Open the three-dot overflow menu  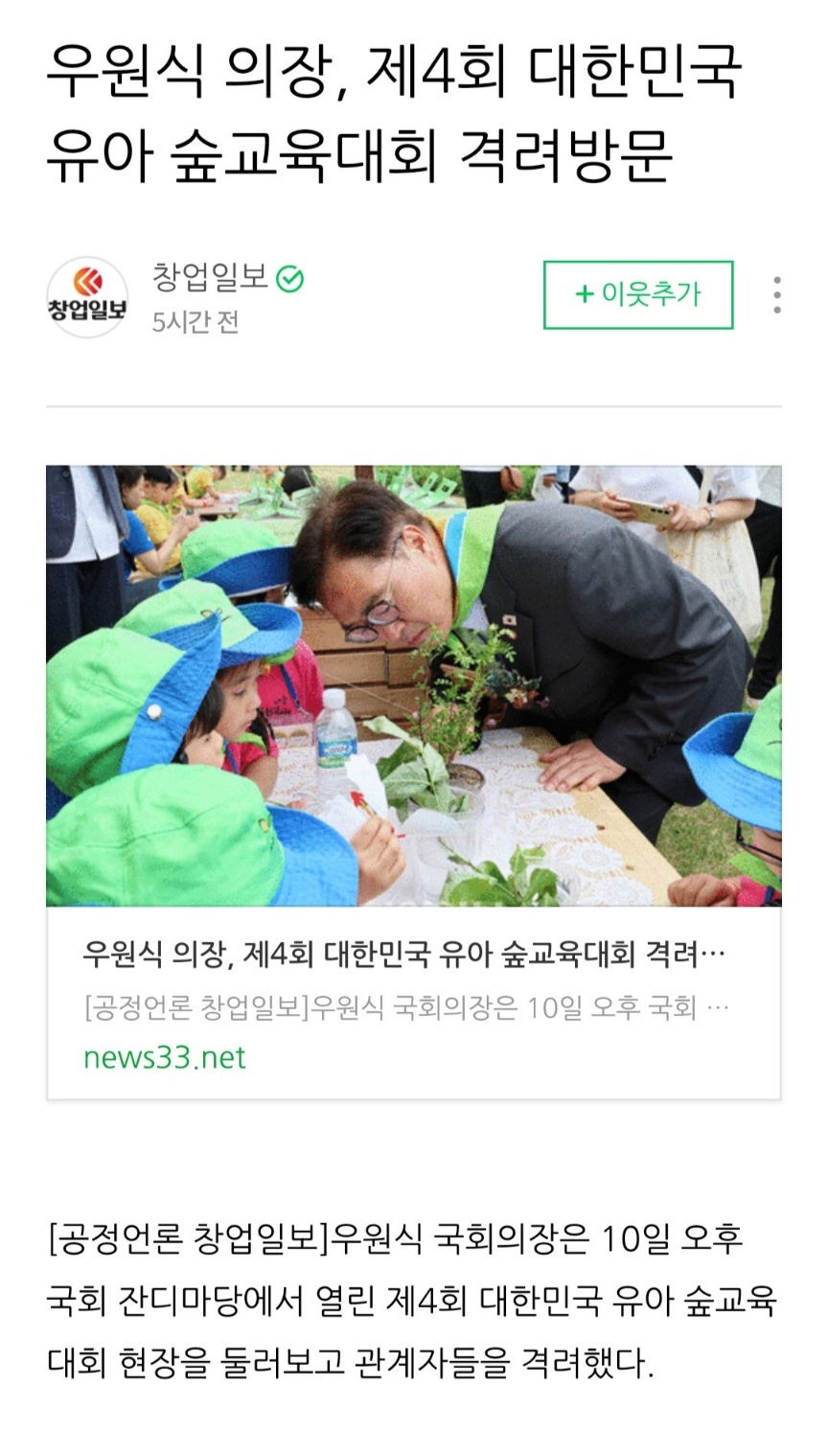(776, 295)
